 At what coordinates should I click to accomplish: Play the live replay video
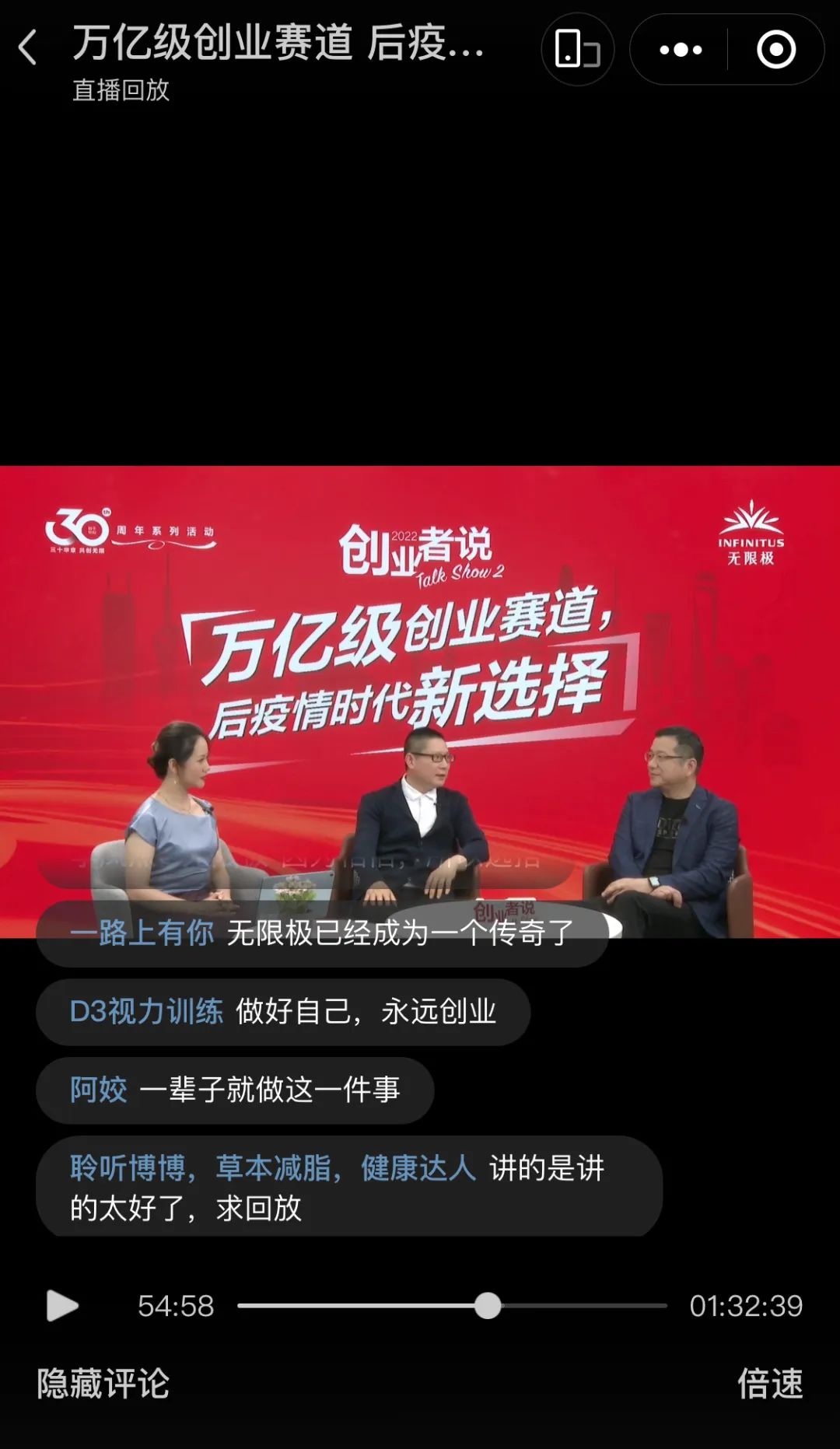(x=62, y=1305)
